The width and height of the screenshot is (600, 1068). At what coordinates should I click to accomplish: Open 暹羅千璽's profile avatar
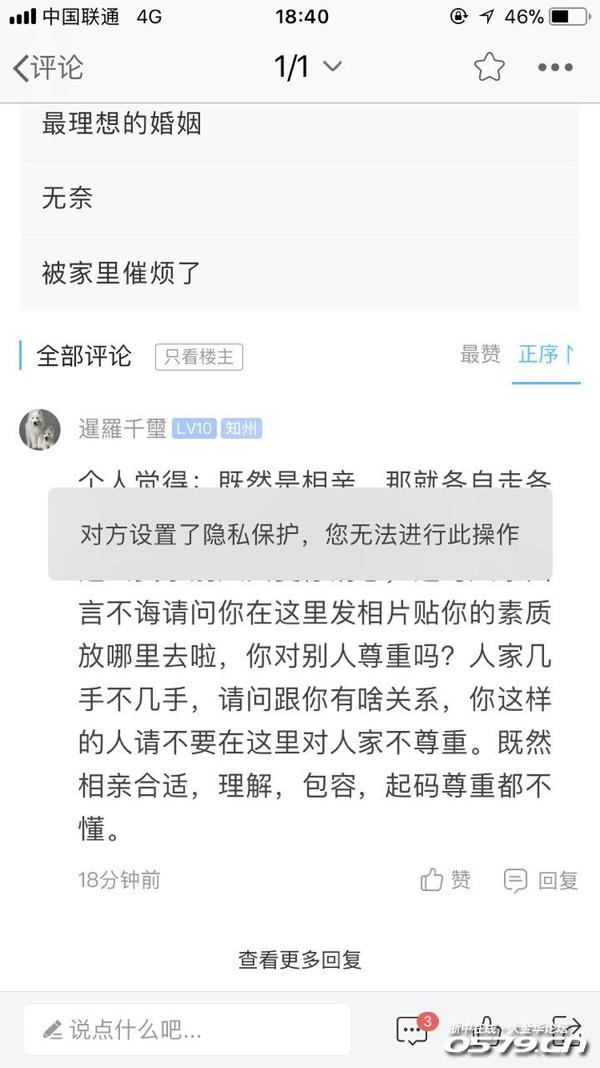40,429
